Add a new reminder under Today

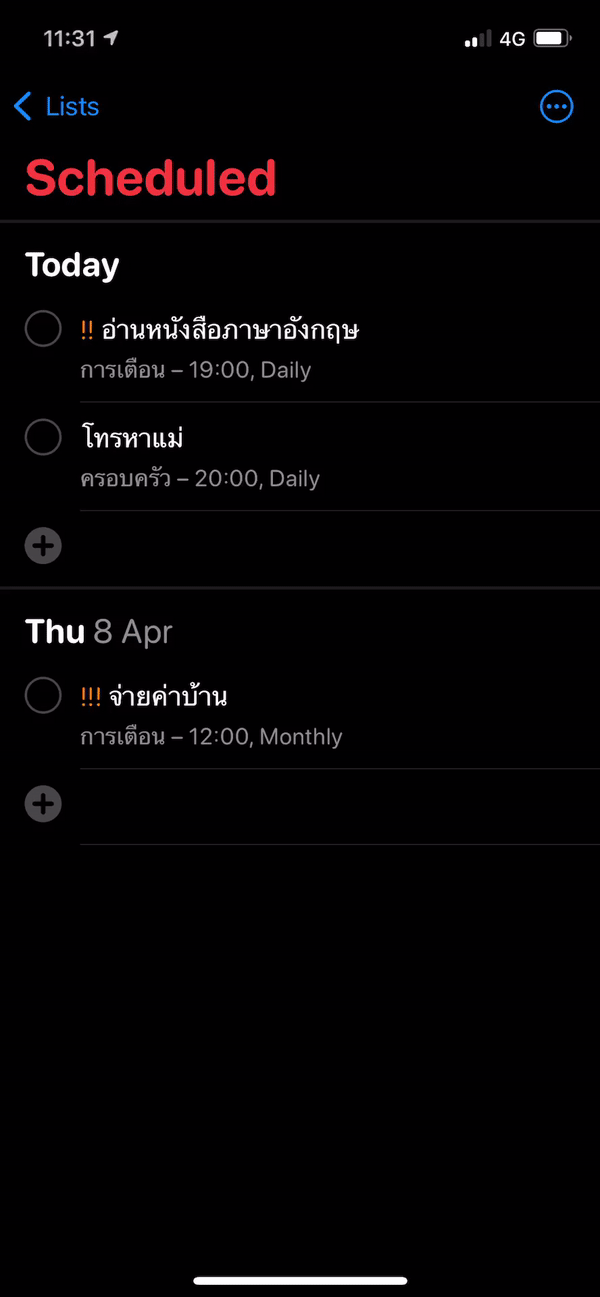click(43, 546)
